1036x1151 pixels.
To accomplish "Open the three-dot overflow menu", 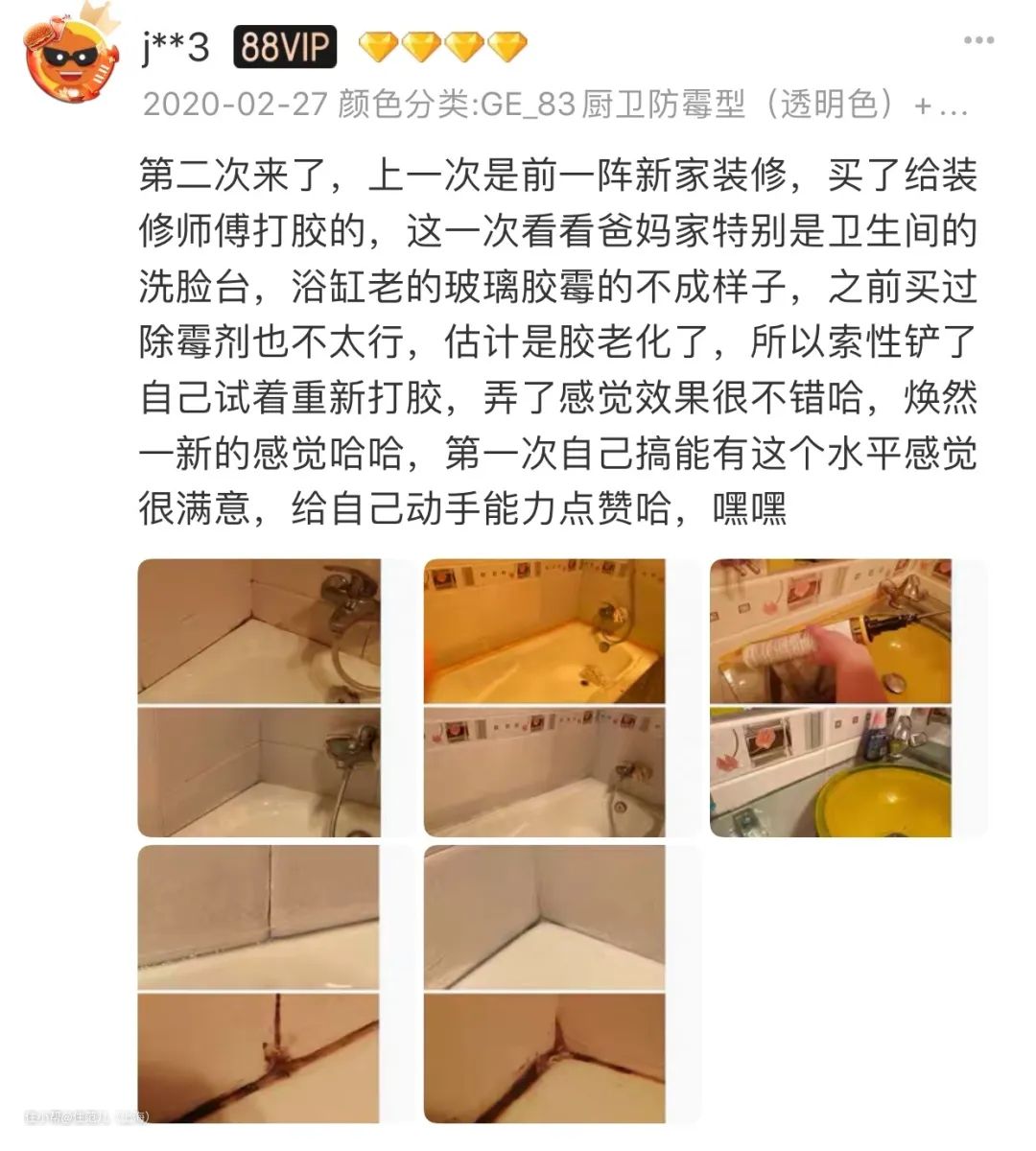I will [978, 41].
